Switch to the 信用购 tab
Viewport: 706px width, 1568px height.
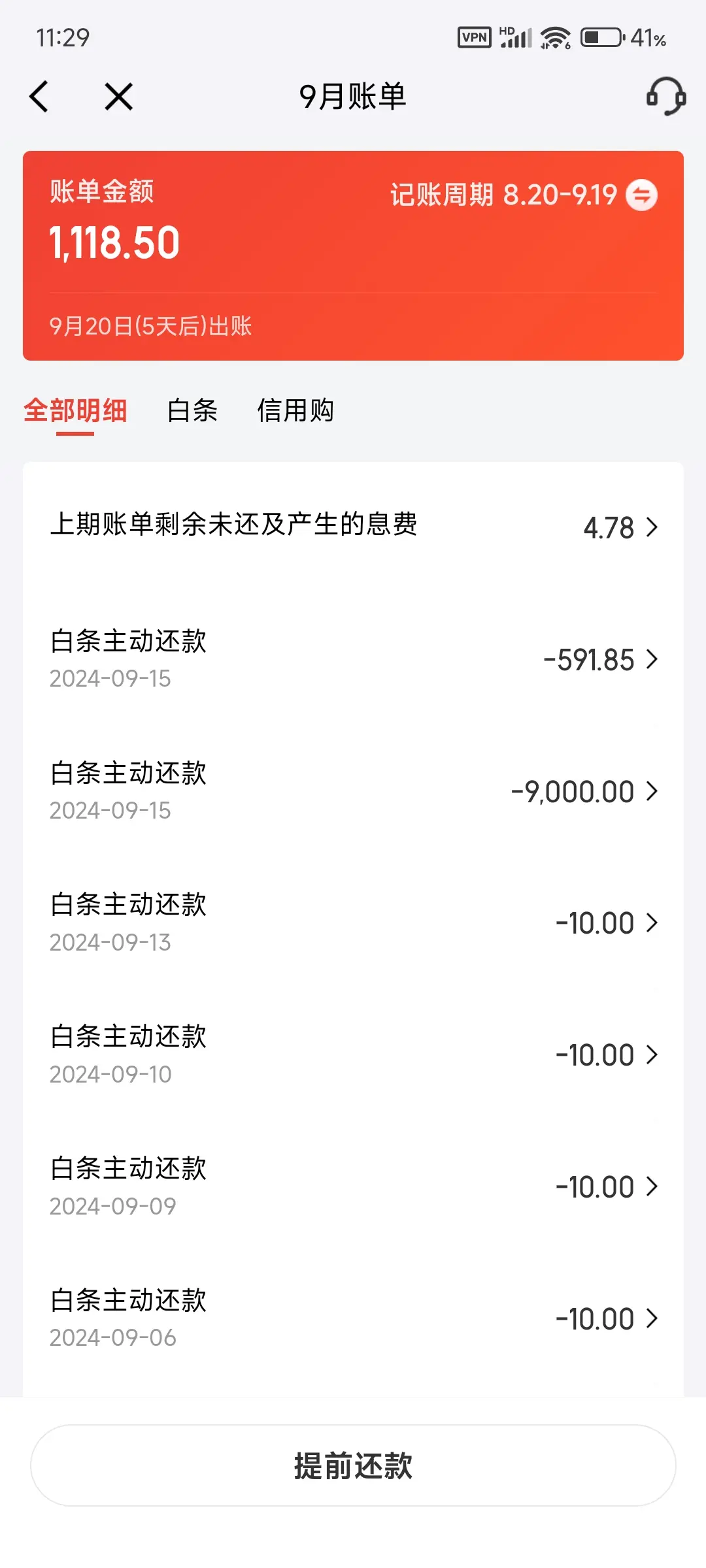[x=296, y=412]
